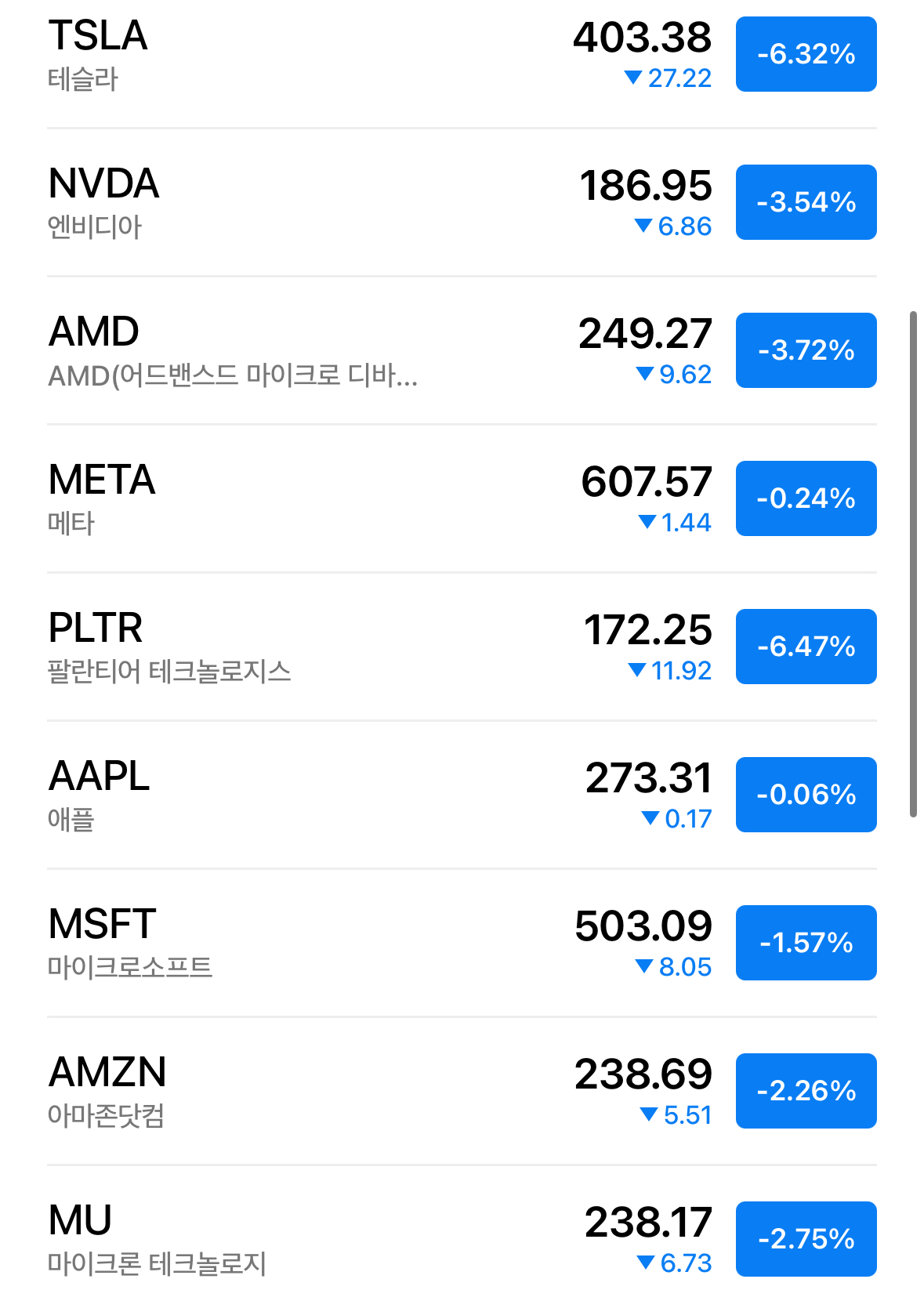Open the NVDA 엔비디아 stock details

pos(313,203)
